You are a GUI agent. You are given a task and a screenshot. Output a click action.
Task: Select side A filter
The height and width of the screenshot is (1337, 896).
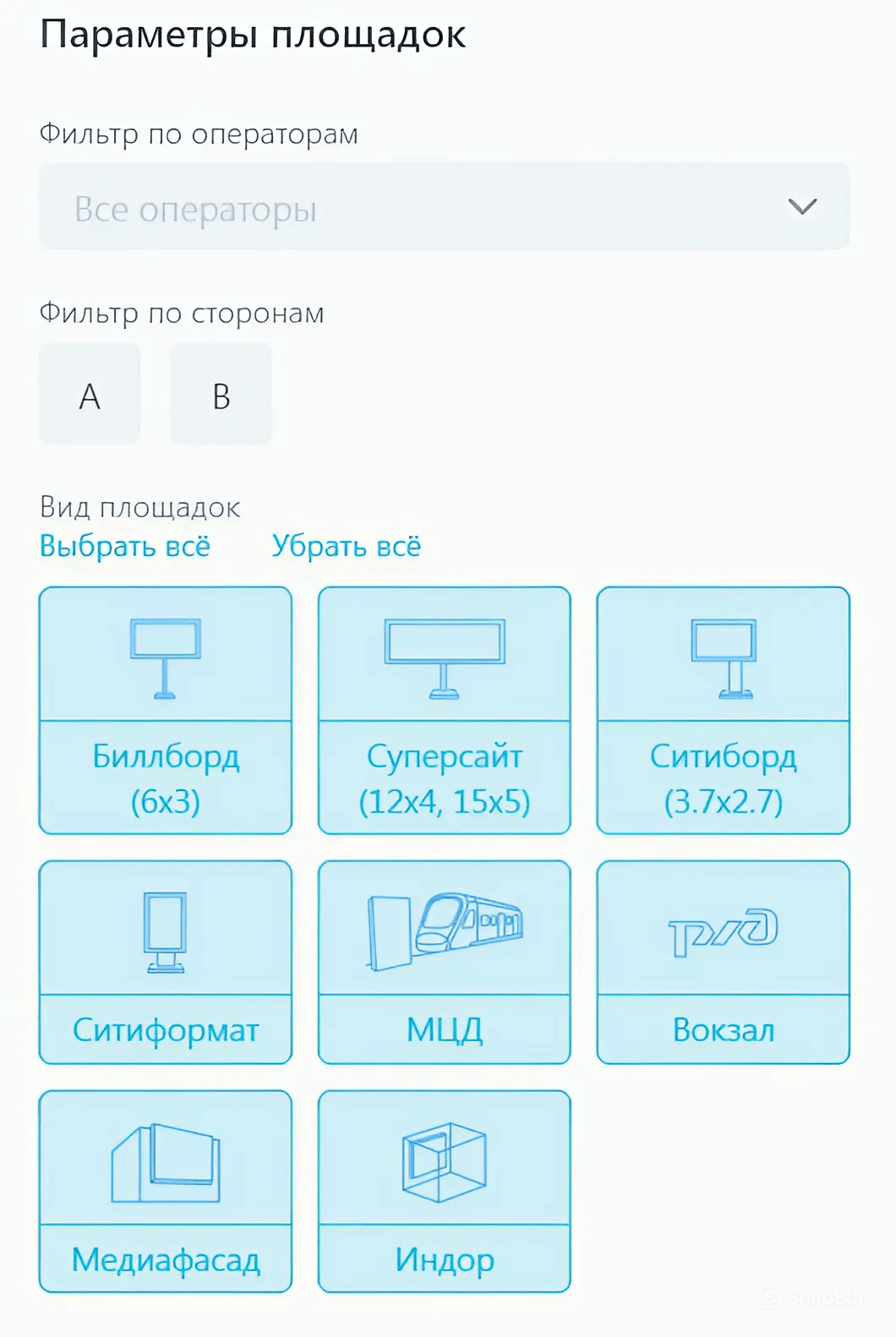[x=90, y=395]
